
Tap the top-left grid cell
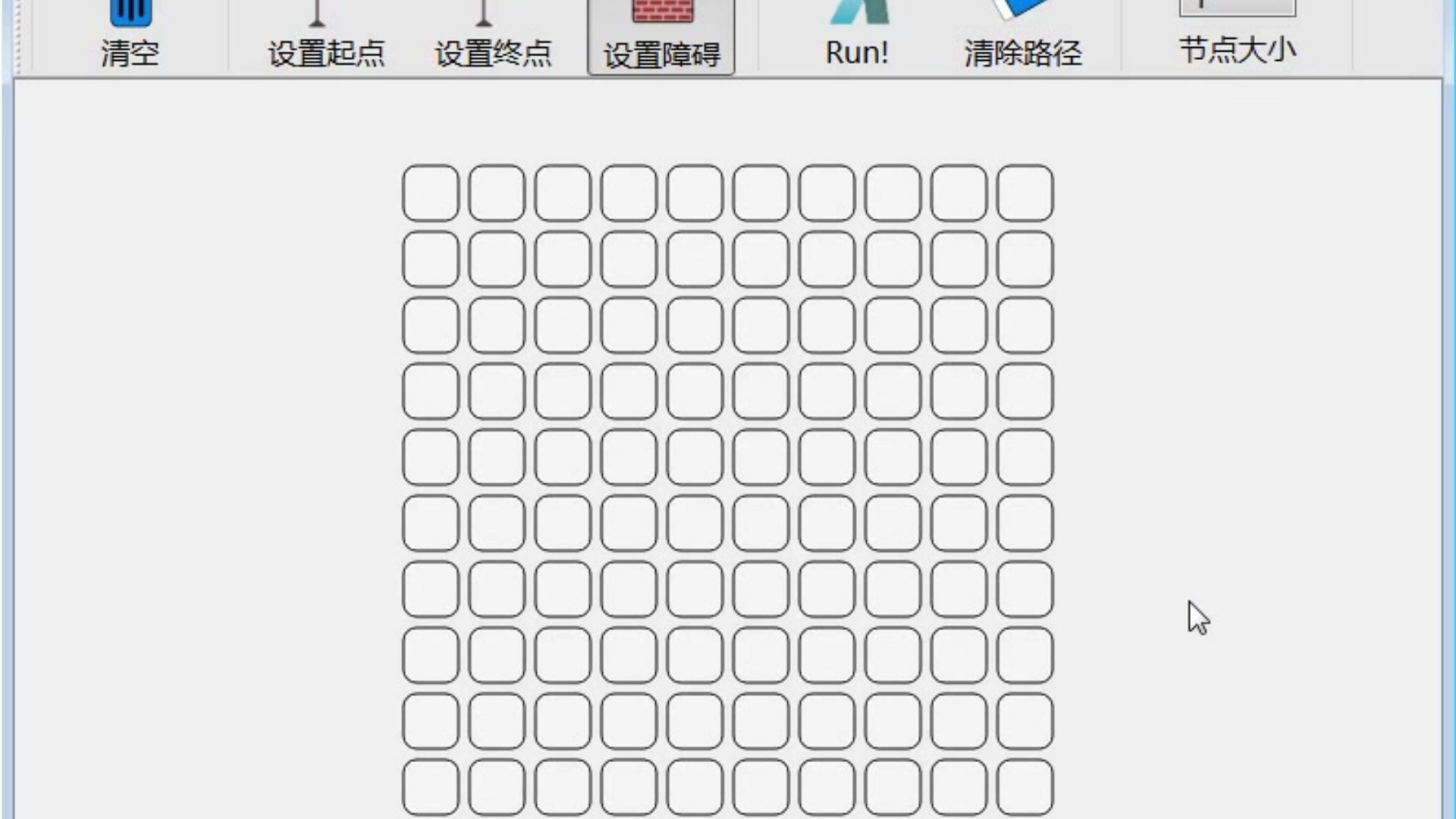point(431,193)
